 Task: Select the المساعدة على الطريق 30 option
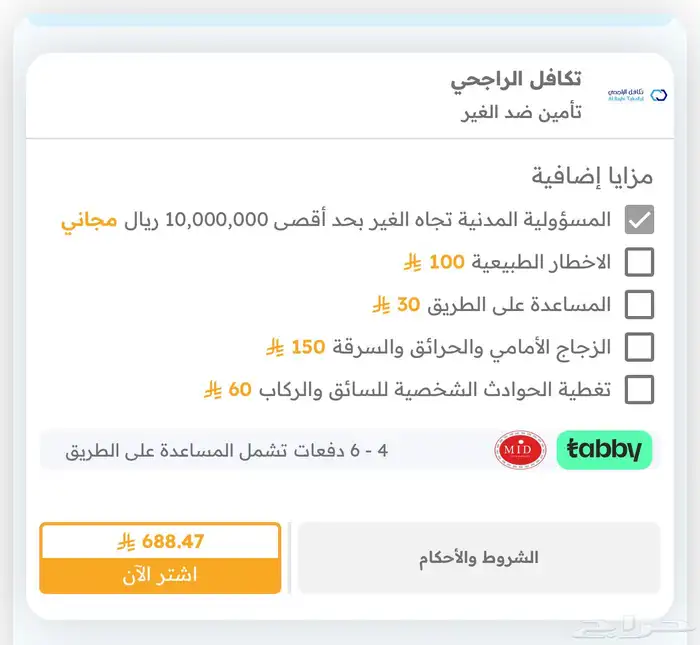click(639, 305)
